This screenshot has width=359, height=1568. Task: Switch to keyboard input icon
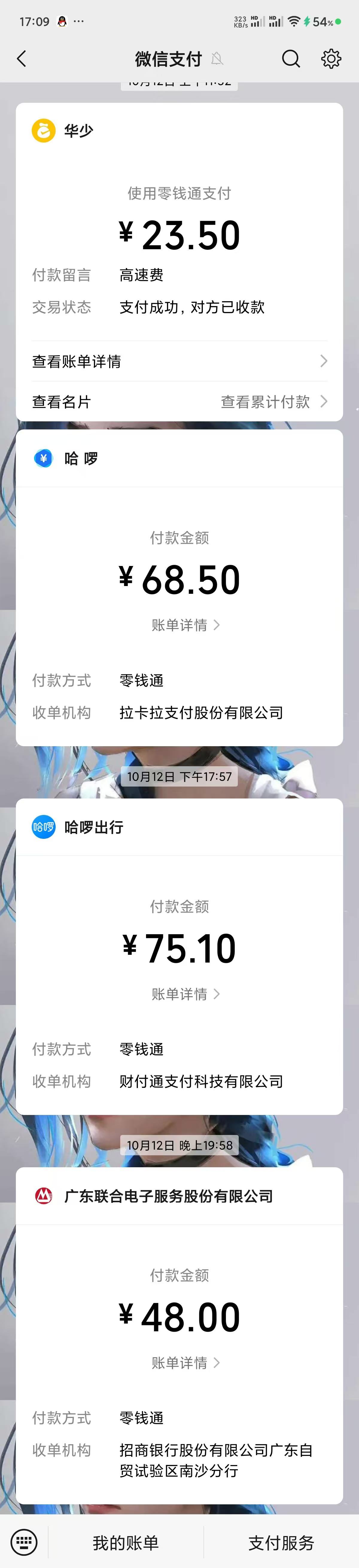[x=24, y=1542]
